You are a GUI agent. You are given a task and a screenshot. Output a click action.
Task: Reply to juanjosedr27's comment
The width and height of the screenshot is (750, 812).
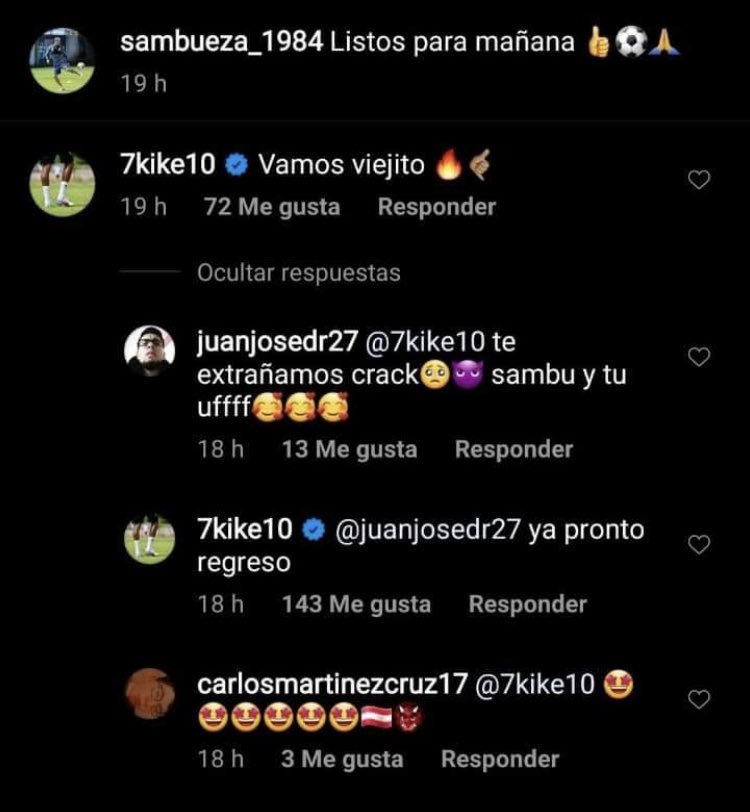pos(514,450)
